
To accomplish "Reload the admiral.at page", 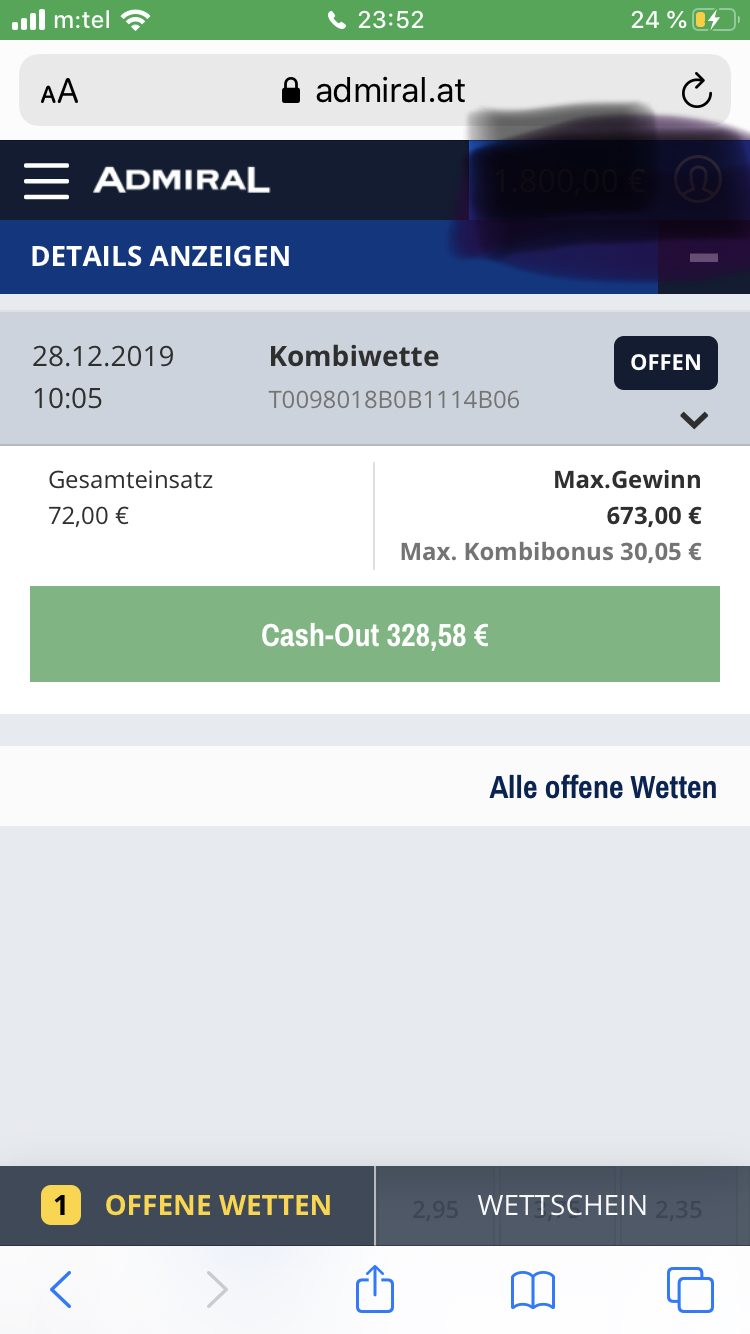I will coord(696,92).
